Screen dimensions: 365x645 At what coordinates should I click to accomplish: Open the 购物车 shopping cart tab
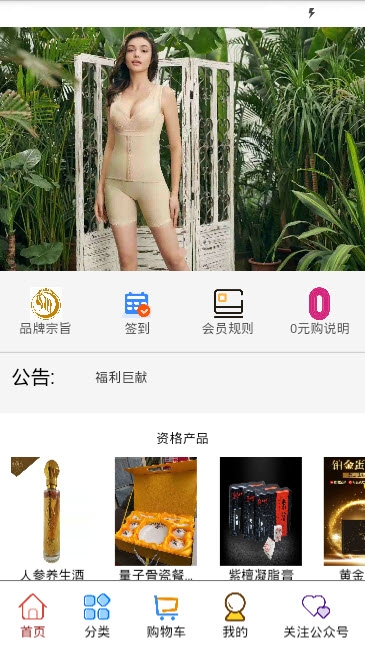pyautogui.click(x=166, y=615)
